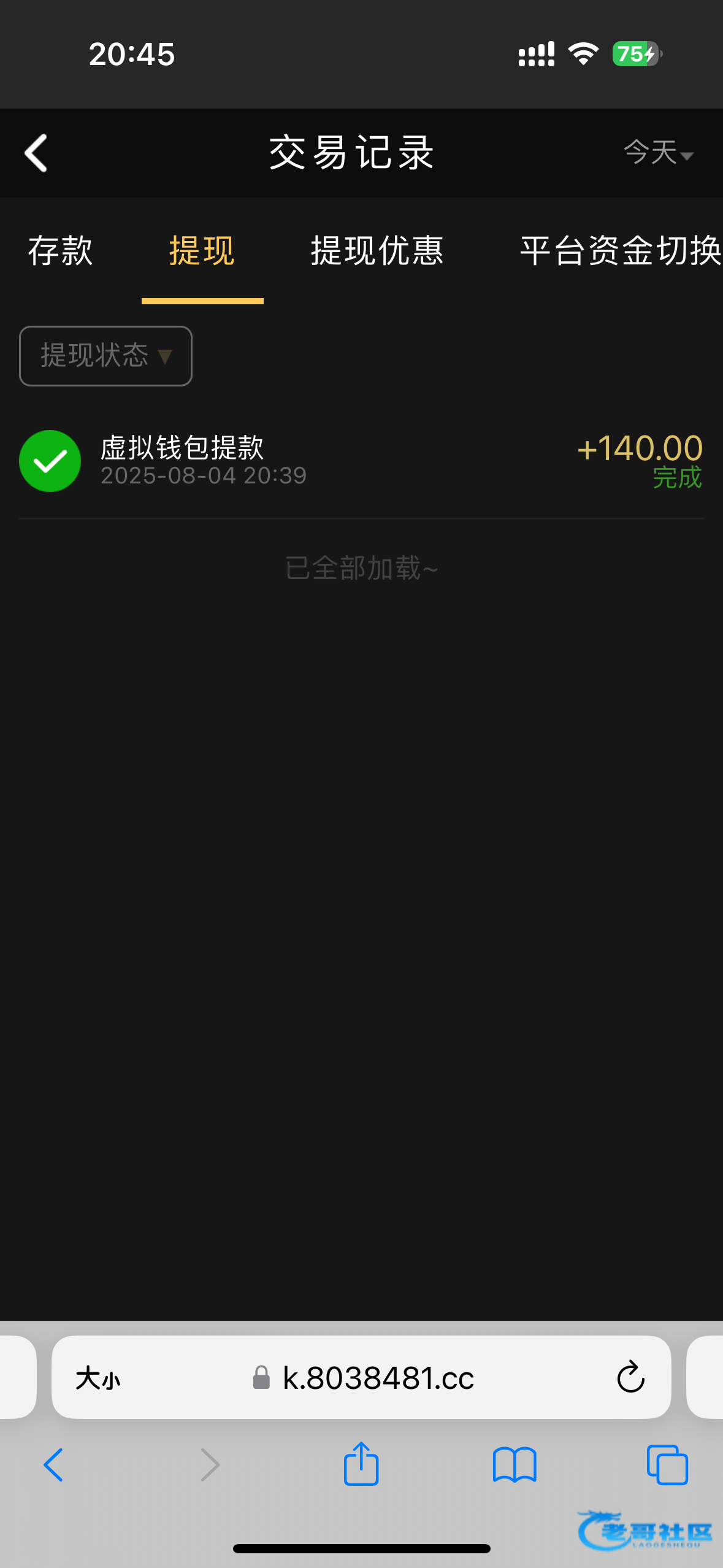This screenshot has height=1568, width=723.
Task: Open the 今天 date filter dropdown
Action: coord(658,152)
